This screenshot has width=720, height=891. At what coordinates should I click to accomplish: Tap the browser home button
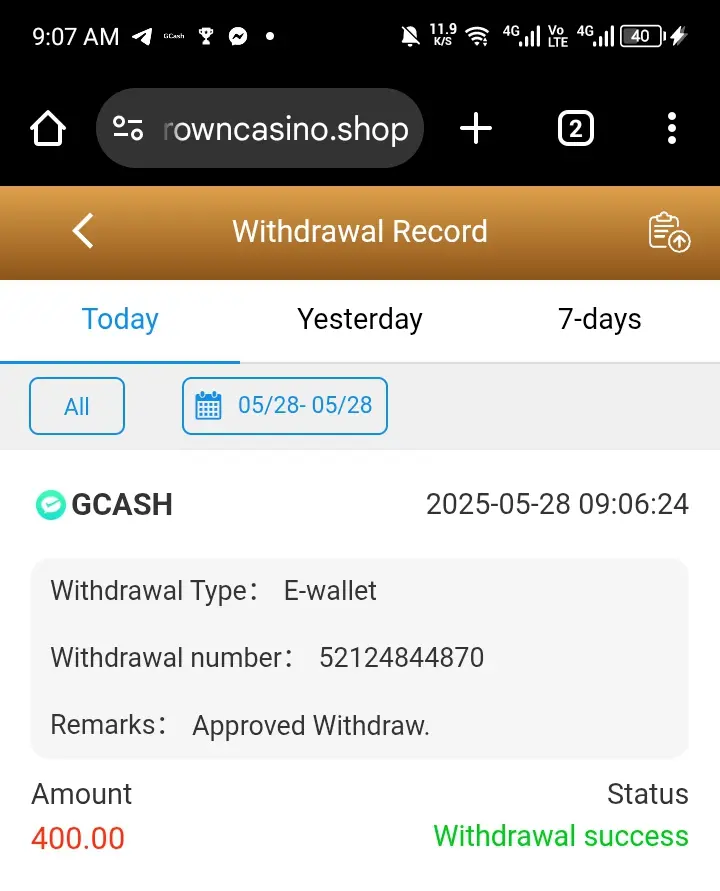tap(48, 129)
